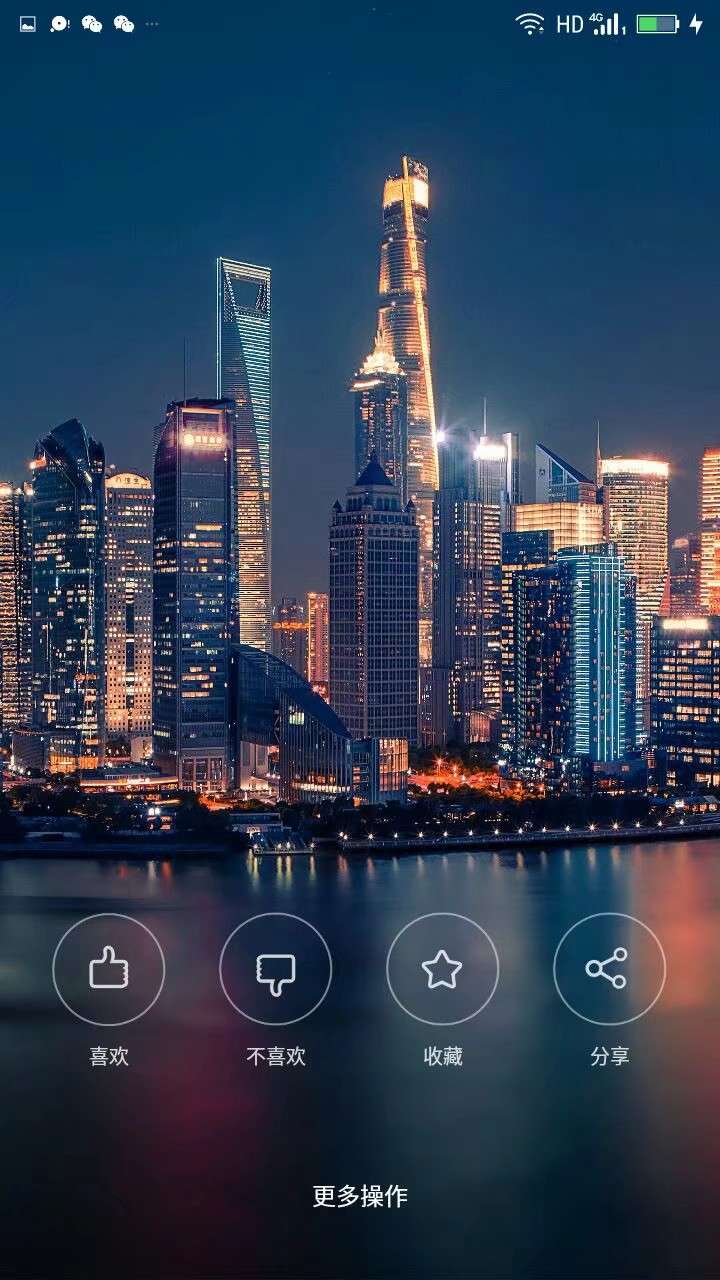Share the wallpaper using 分享
The width and height of the screenshot is (720, 1280).
[609, 969]
